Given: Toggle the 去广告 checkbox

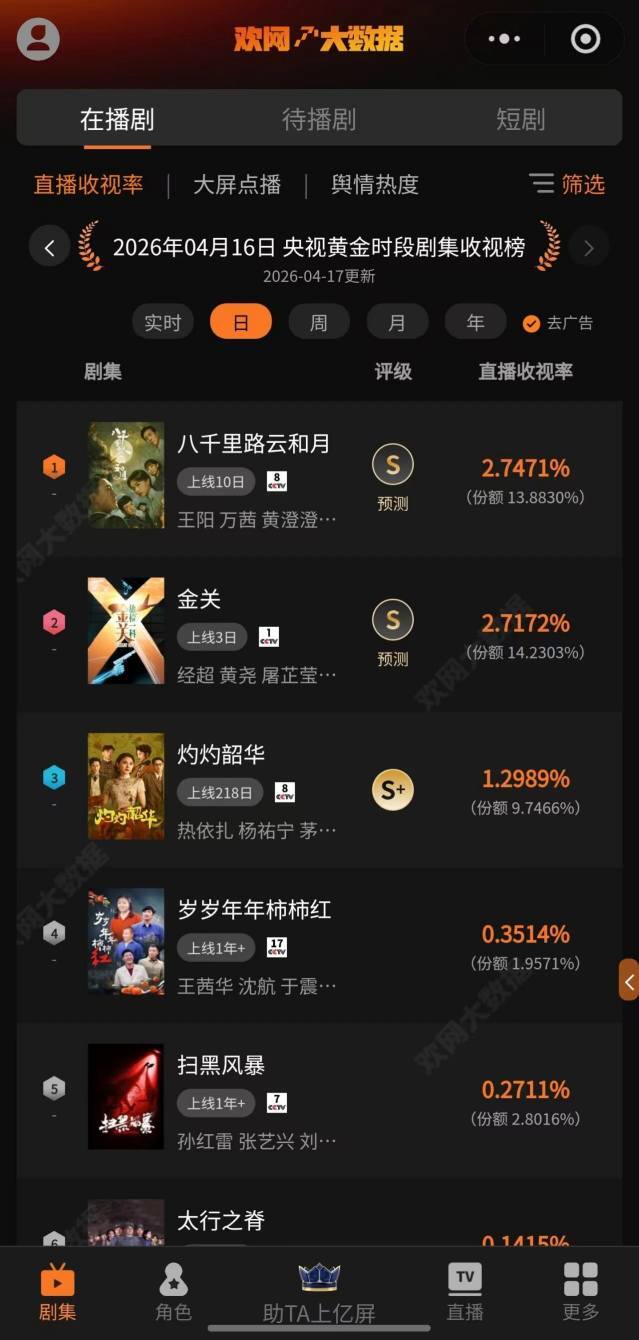Looking at the screenshot, I should [x=532, y=324].
